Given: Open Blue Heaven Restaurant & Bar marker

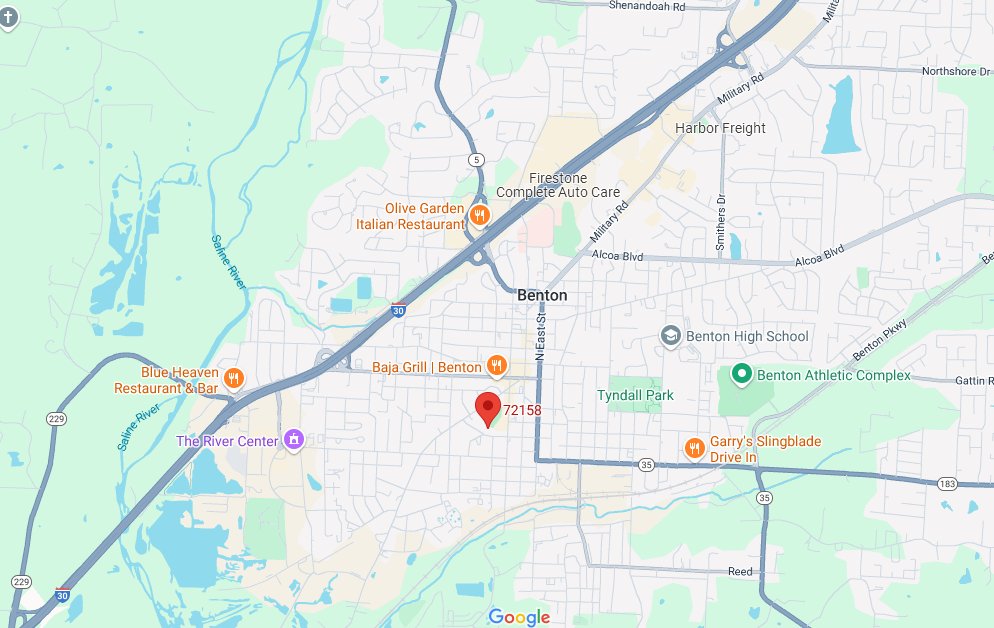Looking at the screenshot, I should [233, 378].
